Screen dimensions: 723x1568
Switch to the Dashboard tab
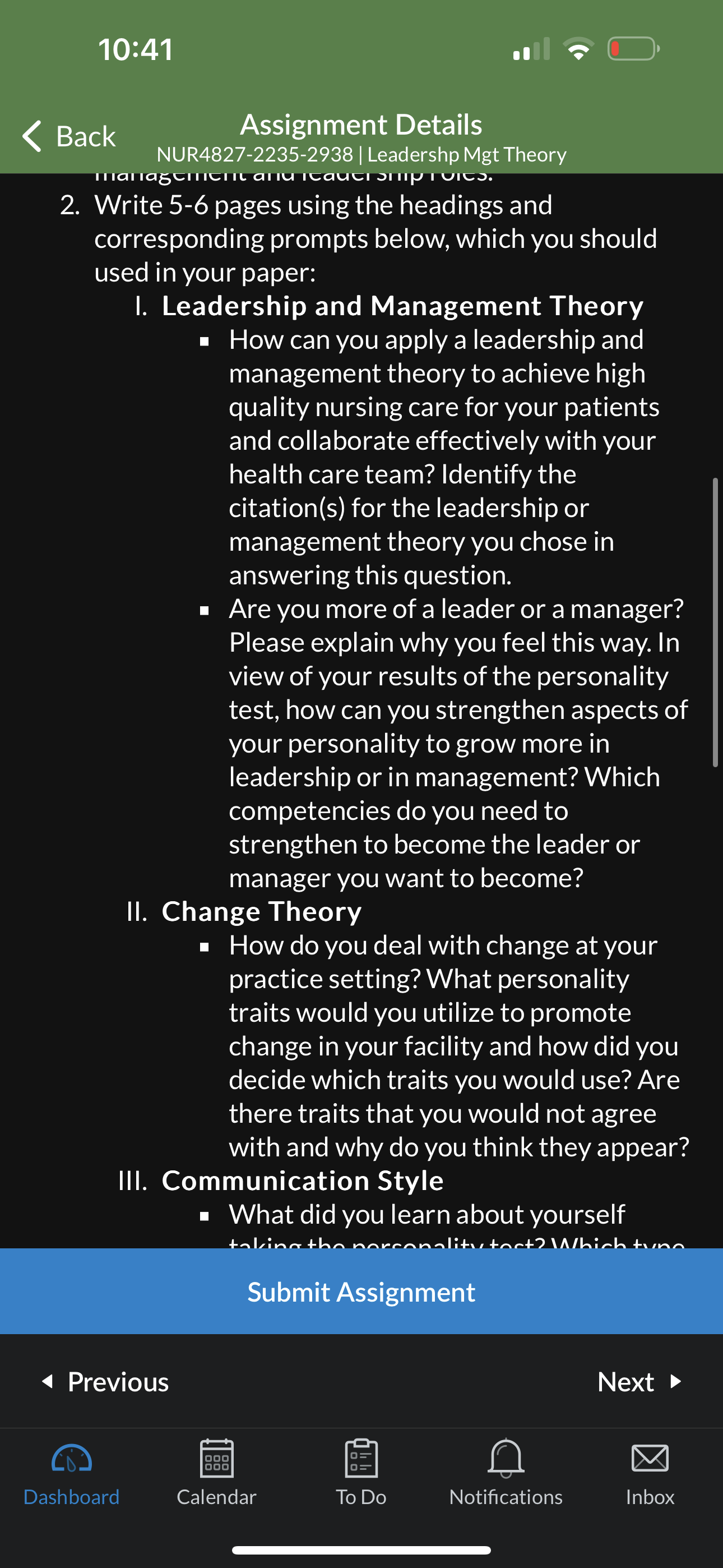coord(72,1474)
